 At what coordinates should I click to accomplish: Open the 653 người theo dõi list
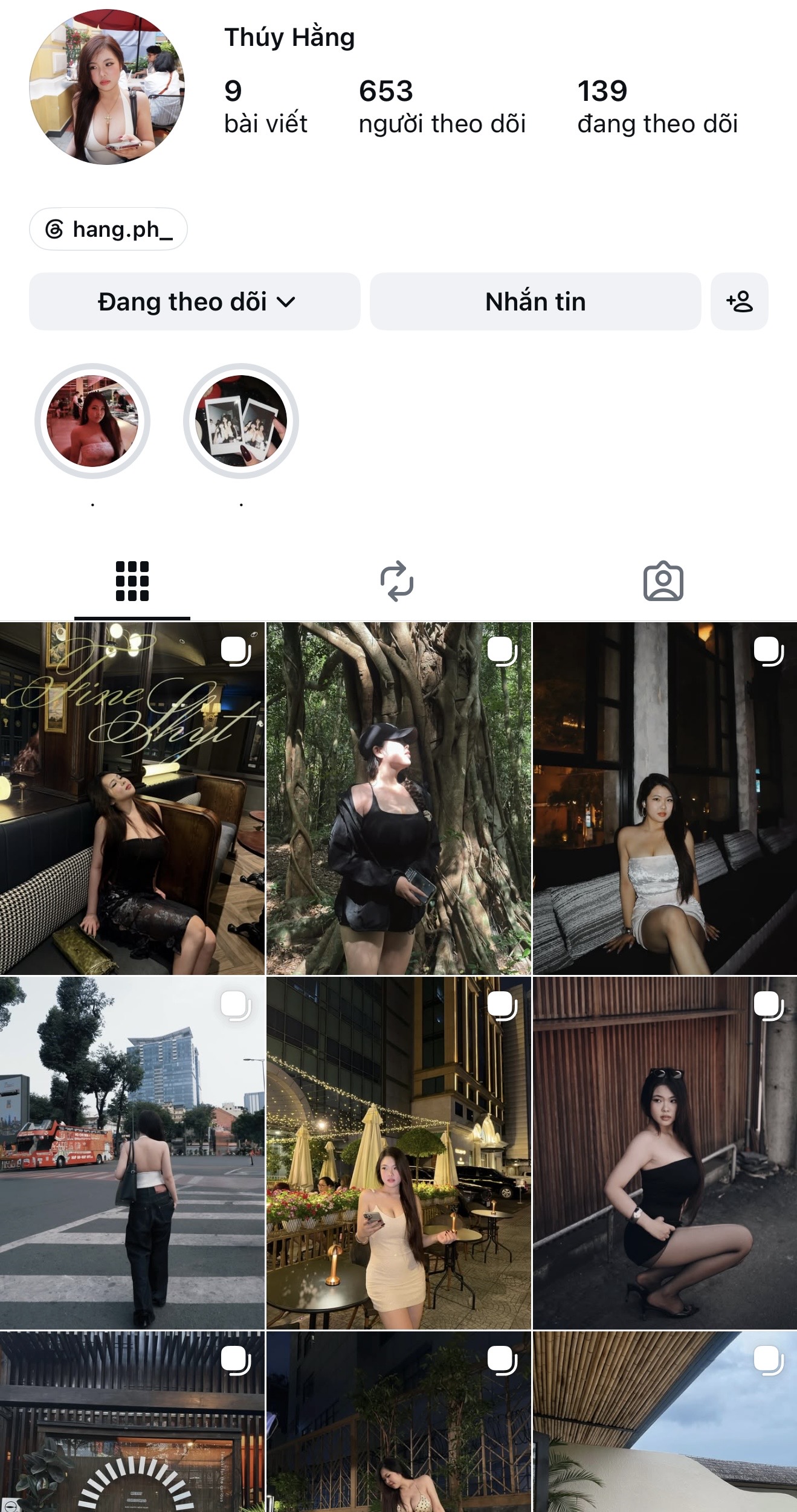pos(442,106)
